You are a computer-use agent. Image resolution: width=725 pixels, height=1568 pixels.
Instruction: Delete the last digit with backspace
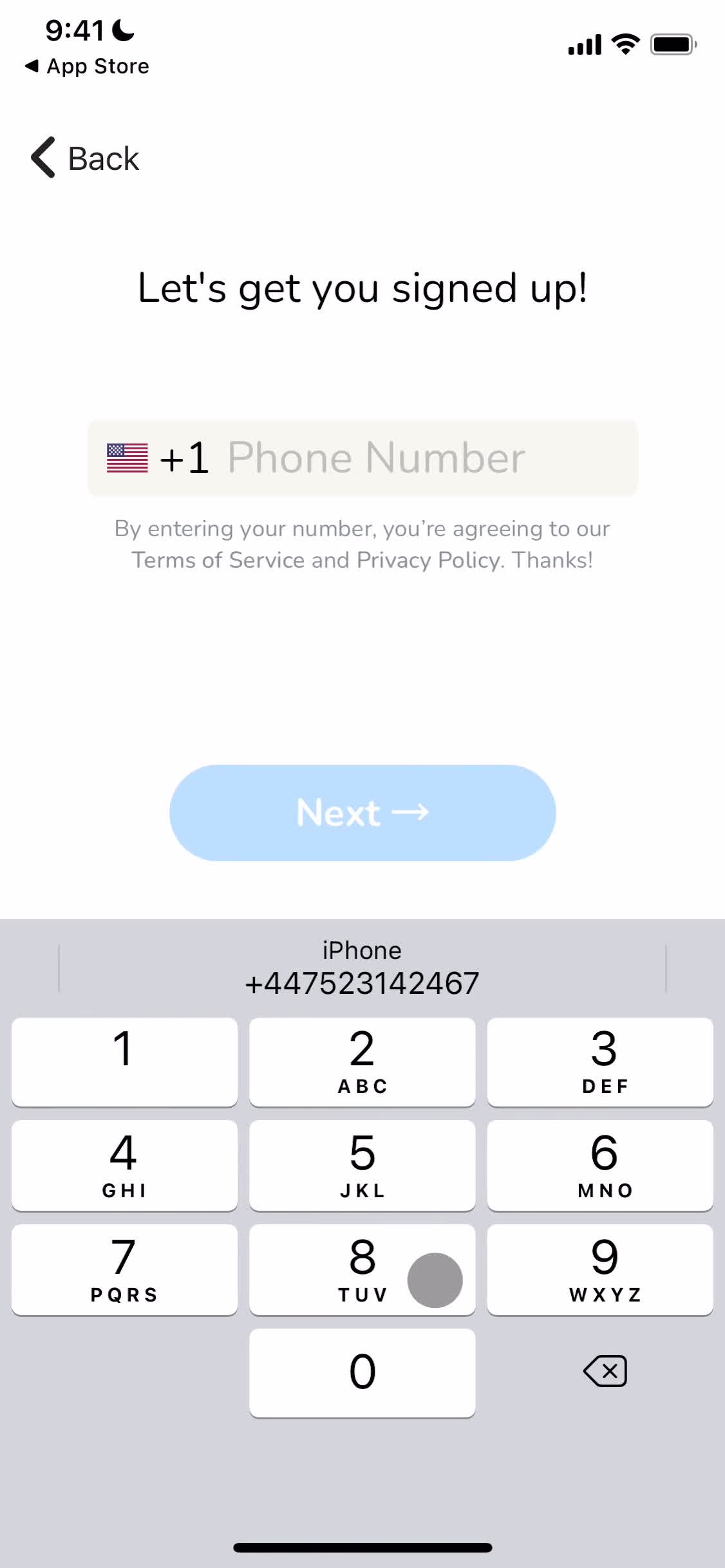[605, 1371]
